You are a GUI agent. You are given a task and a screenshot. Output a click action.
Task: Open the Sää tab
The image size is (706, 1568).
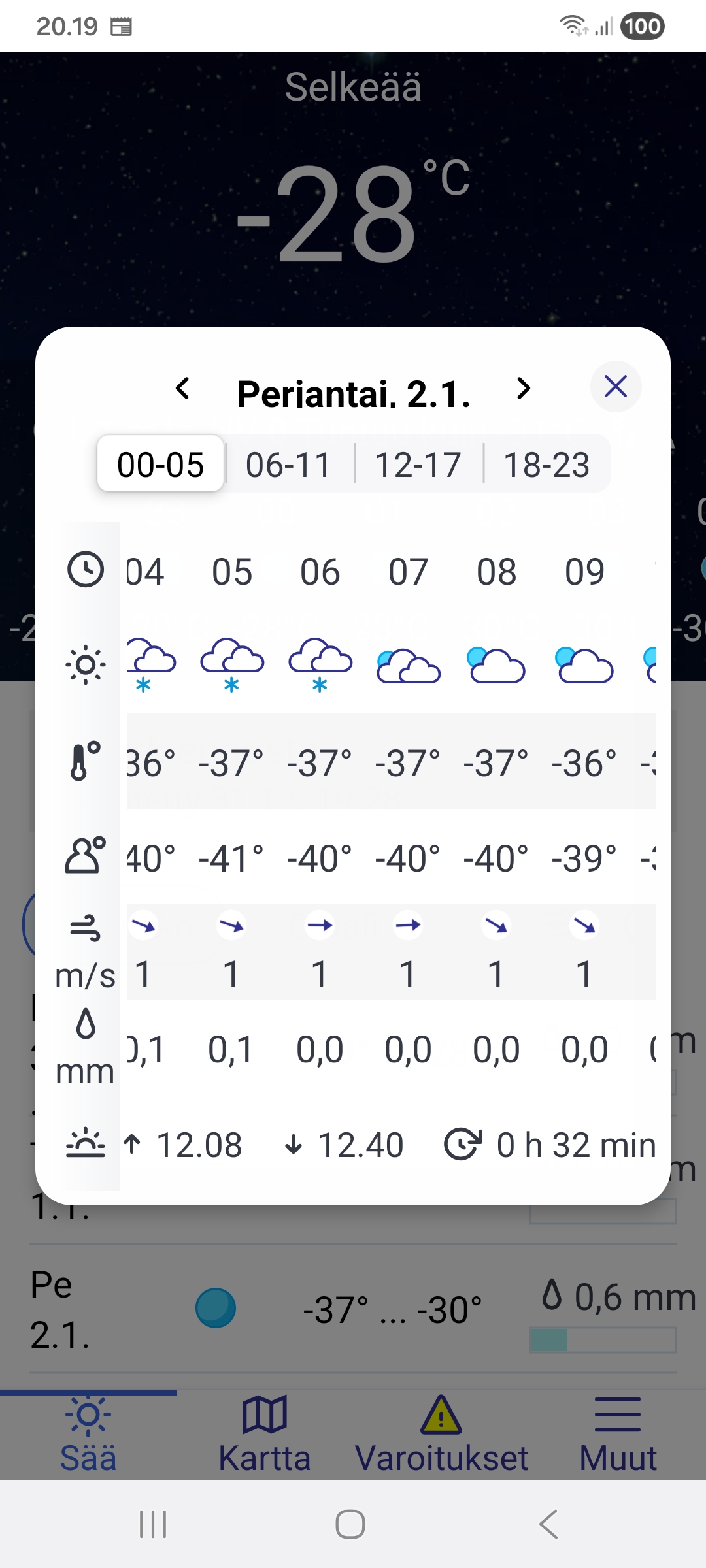88,1435
